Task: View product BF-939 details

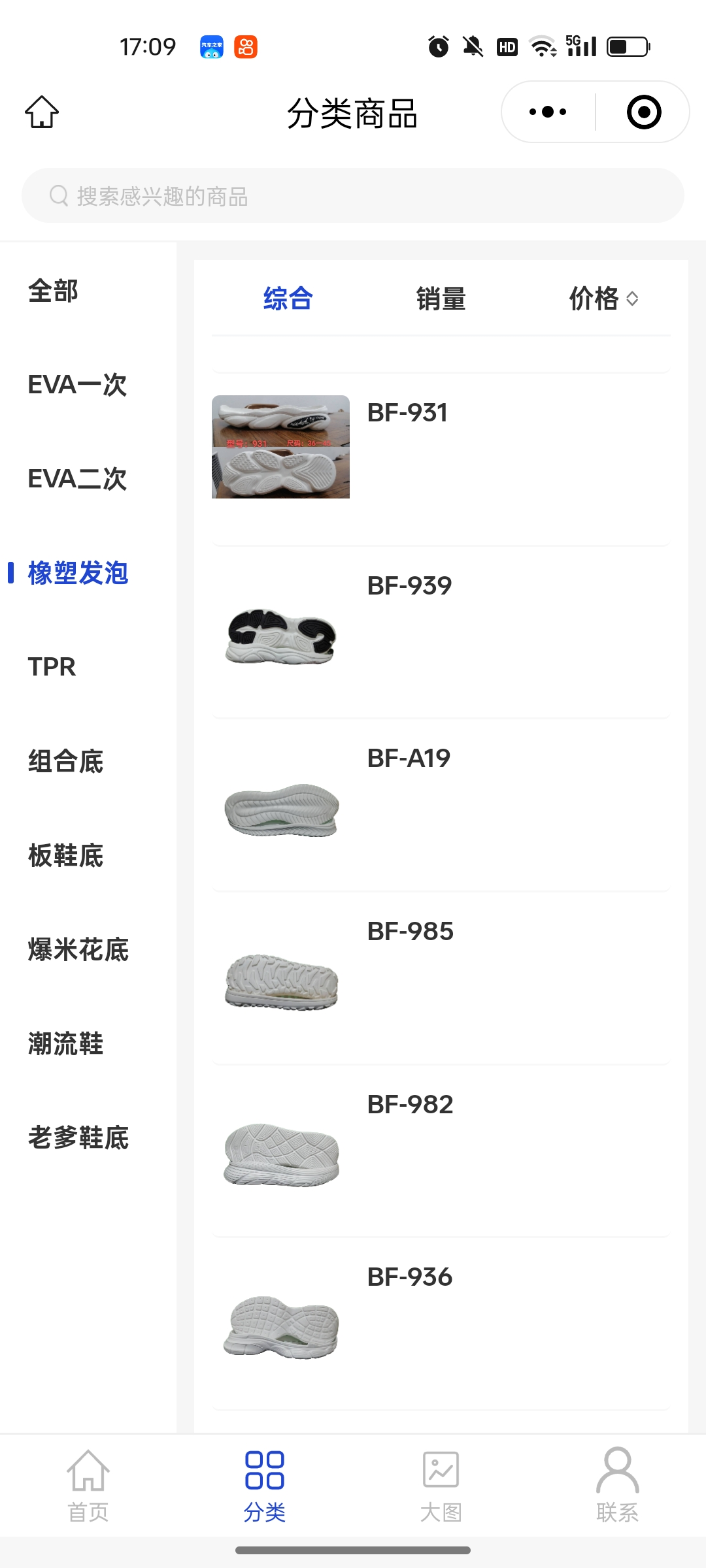Action: click(409, 586)
